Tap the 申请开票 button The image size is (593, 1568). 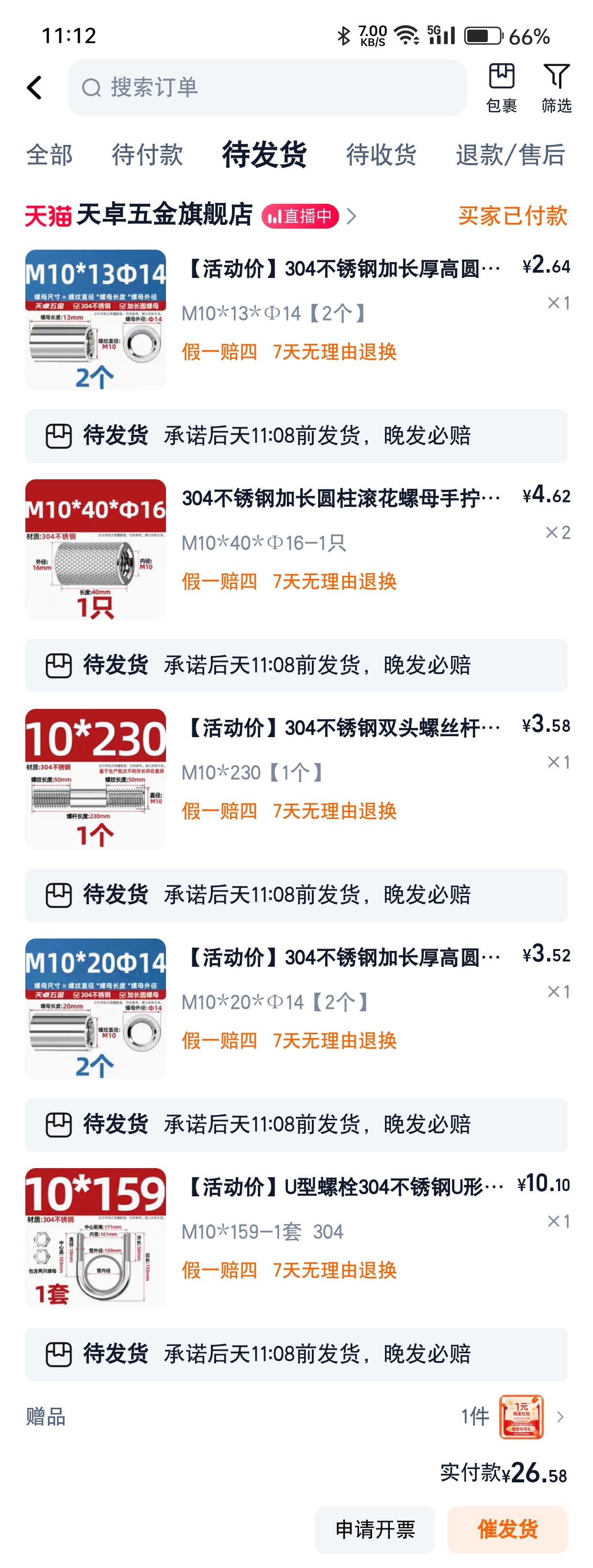374,1529
